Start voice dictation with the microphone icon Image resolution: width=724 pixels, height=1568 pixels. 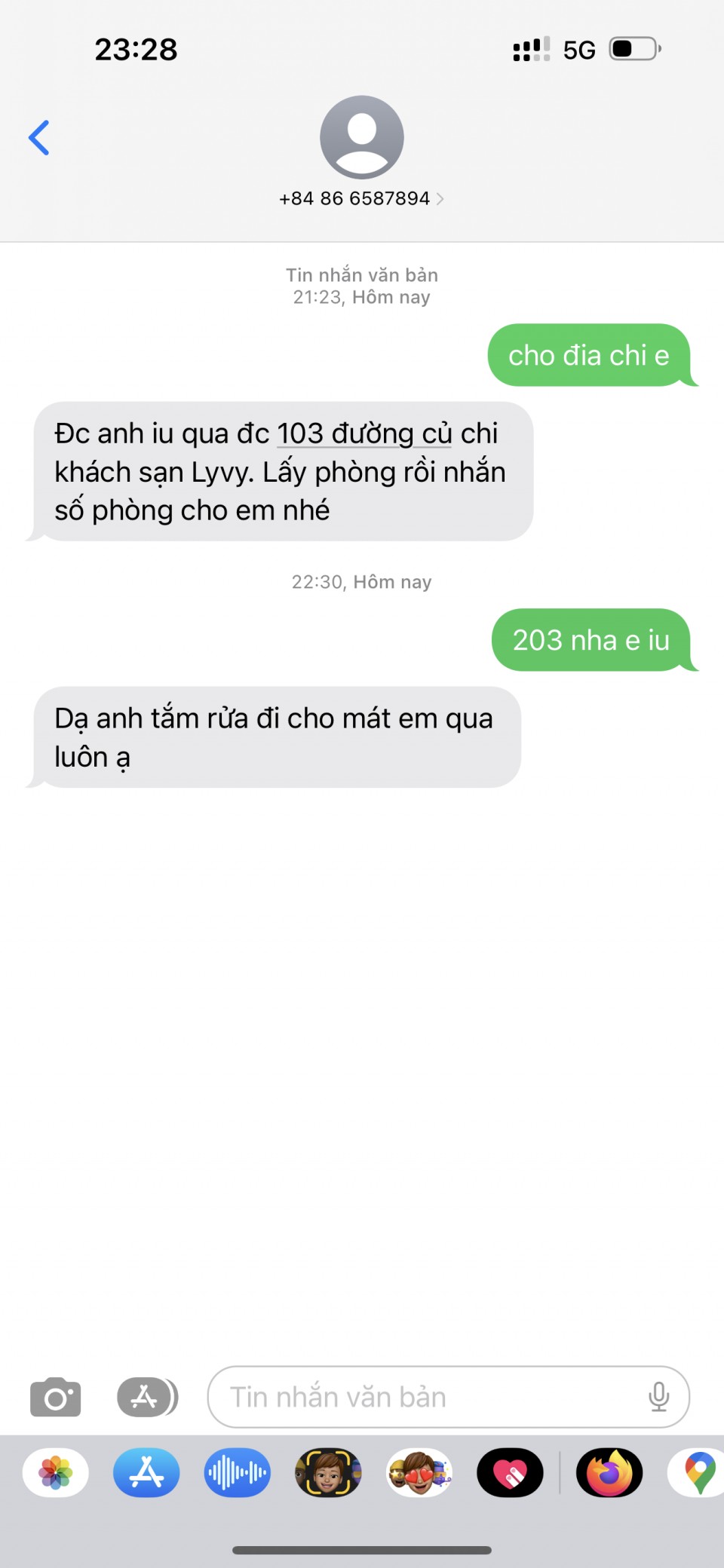click(x=658, y=1397)
